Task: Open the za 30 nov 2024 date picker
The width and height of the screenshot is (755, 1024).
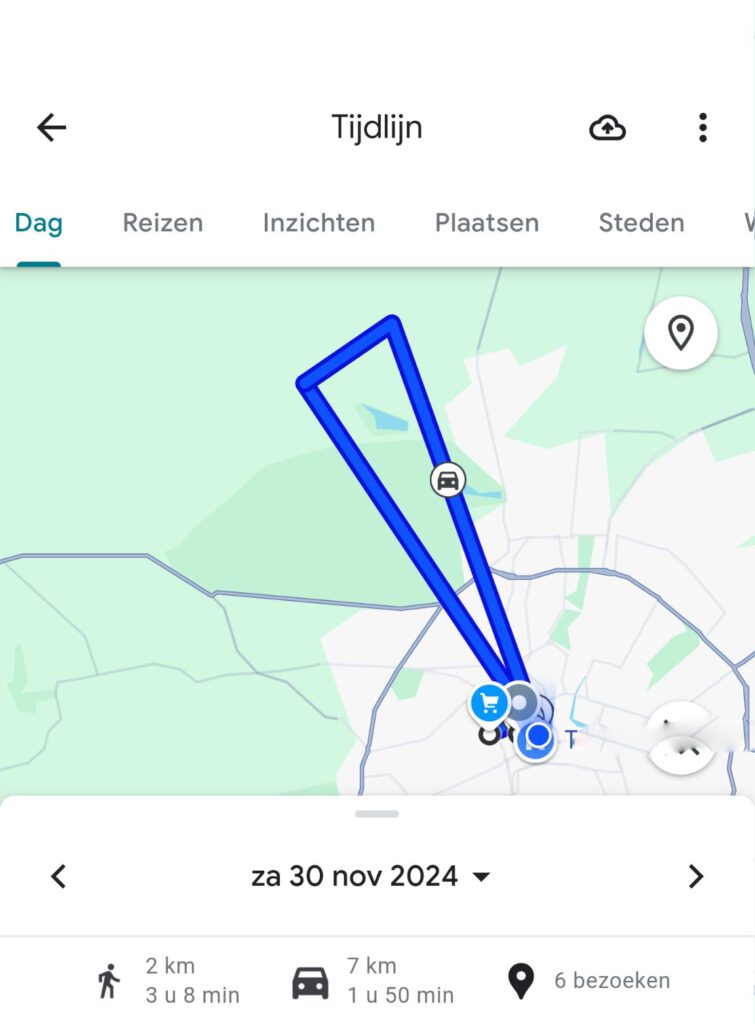Action: click(371, 877)
